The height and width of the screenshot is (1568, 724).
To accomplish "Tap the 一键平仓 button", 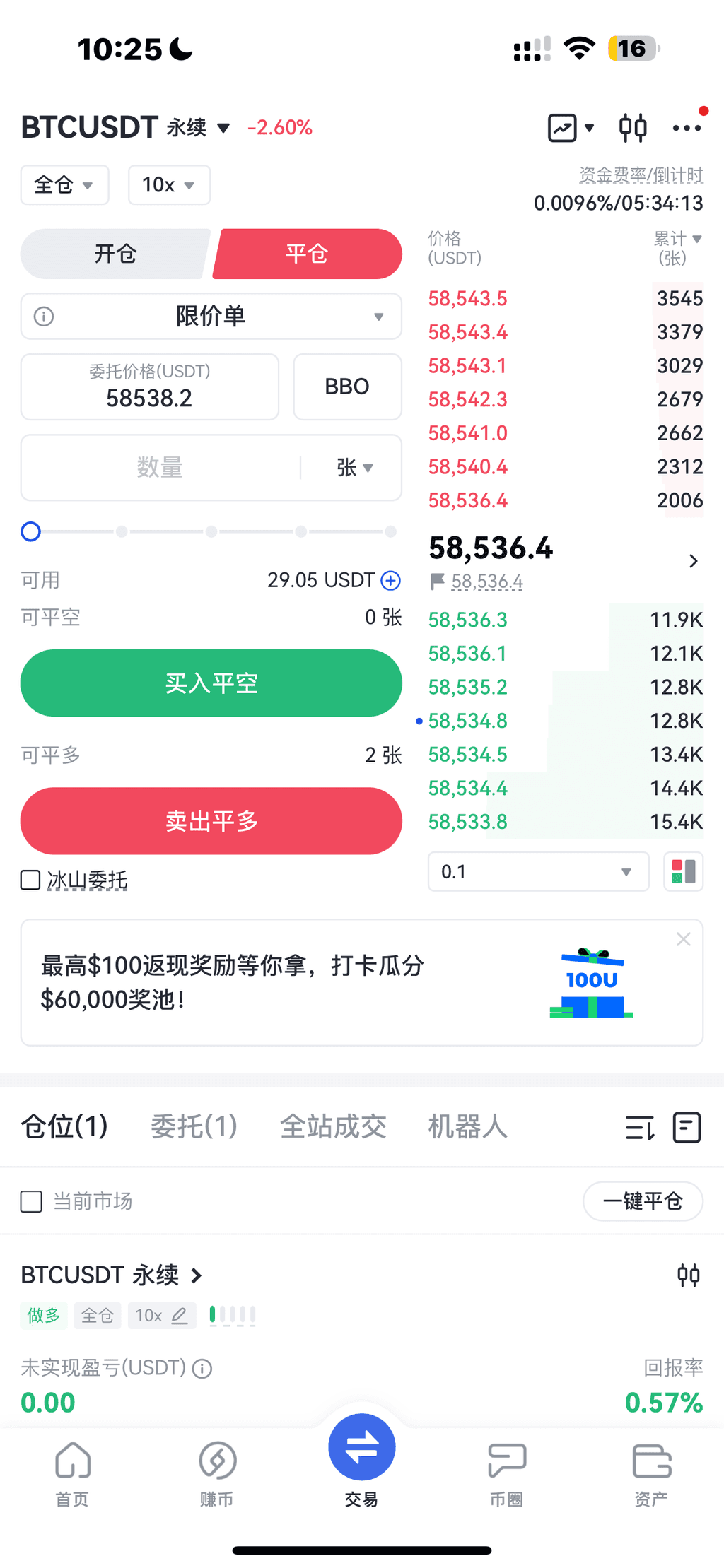I will click(642, 1201).
